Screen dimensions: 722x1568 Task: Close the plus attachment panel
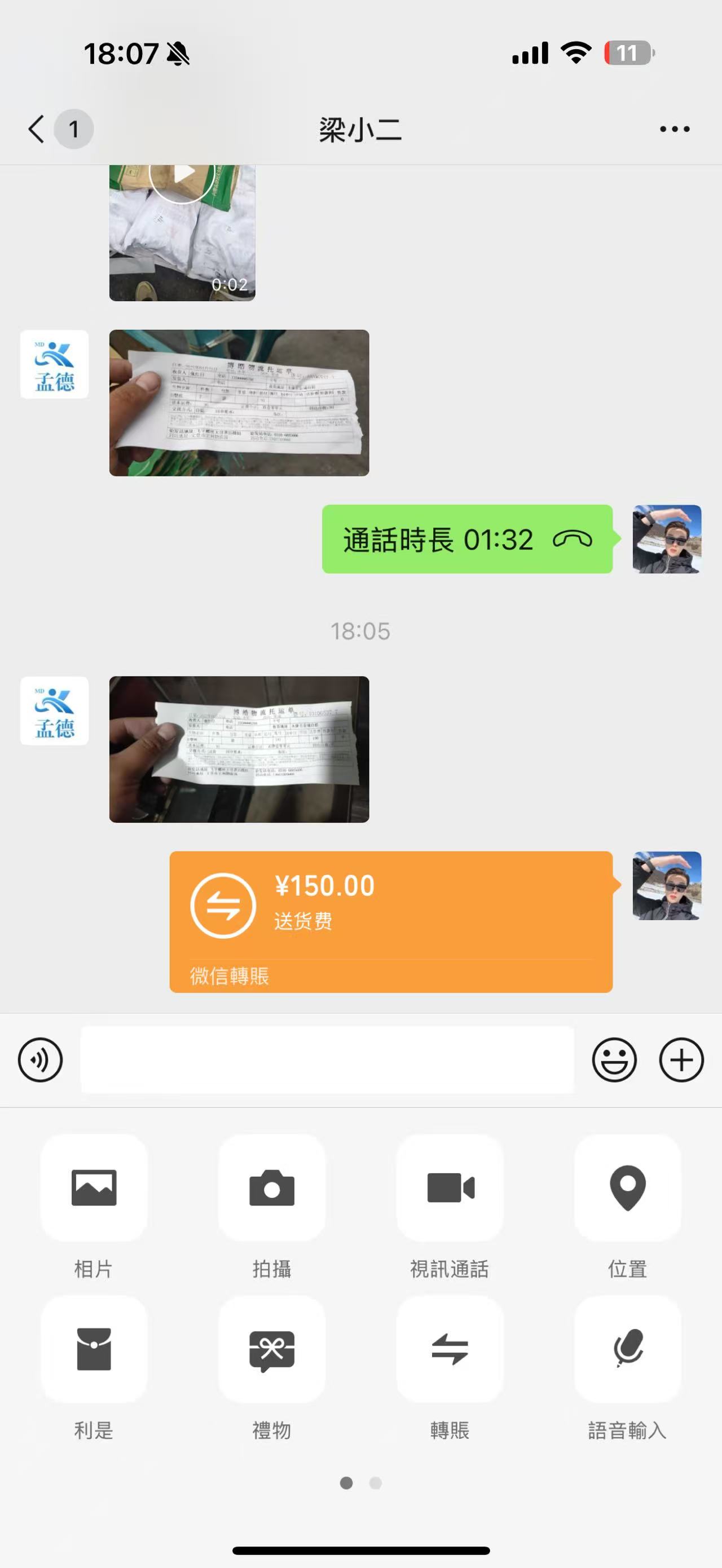coord(681,1060)
